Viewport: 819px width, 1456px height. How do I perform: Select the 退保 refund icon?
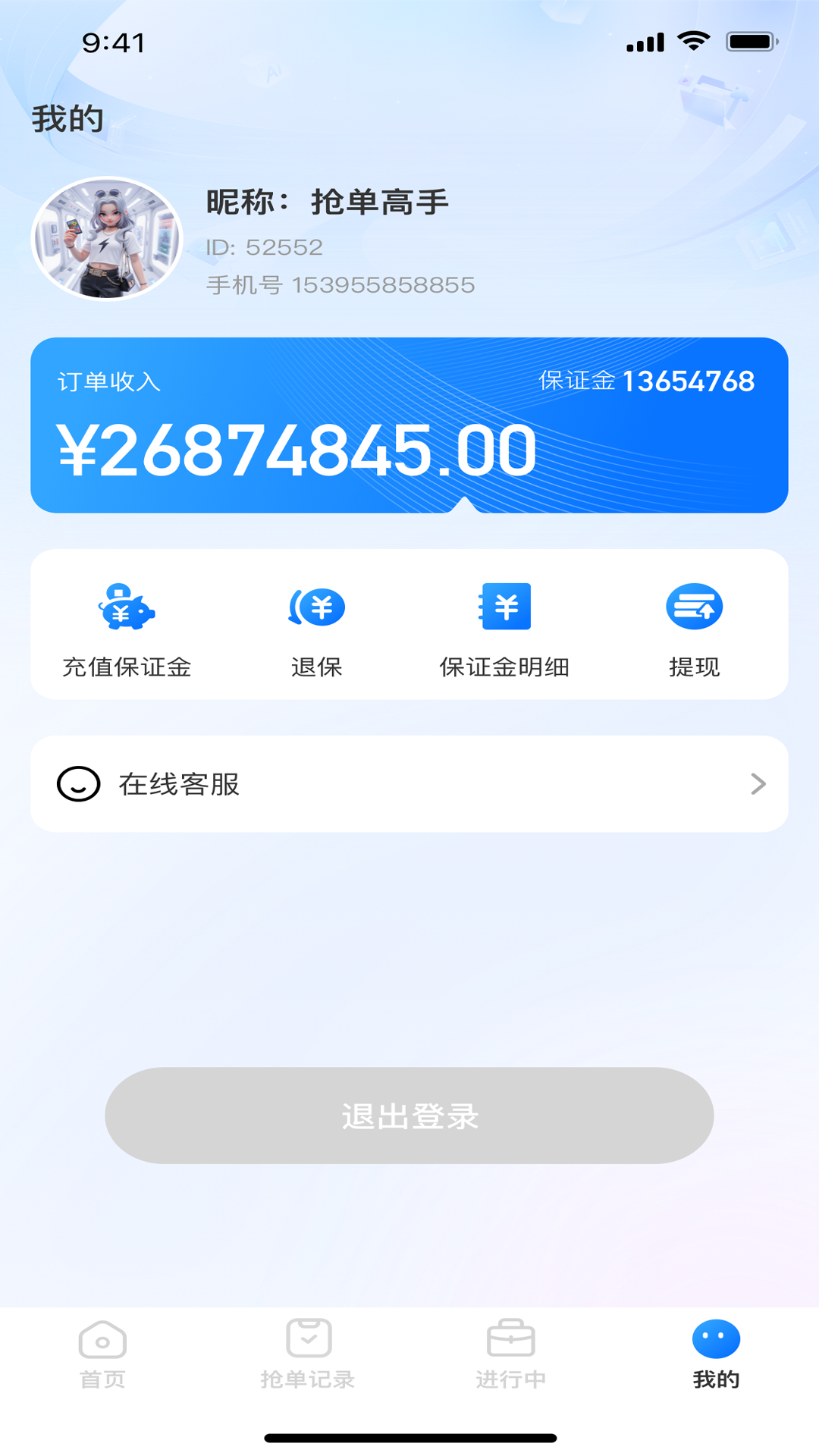(x=316, y=607)
